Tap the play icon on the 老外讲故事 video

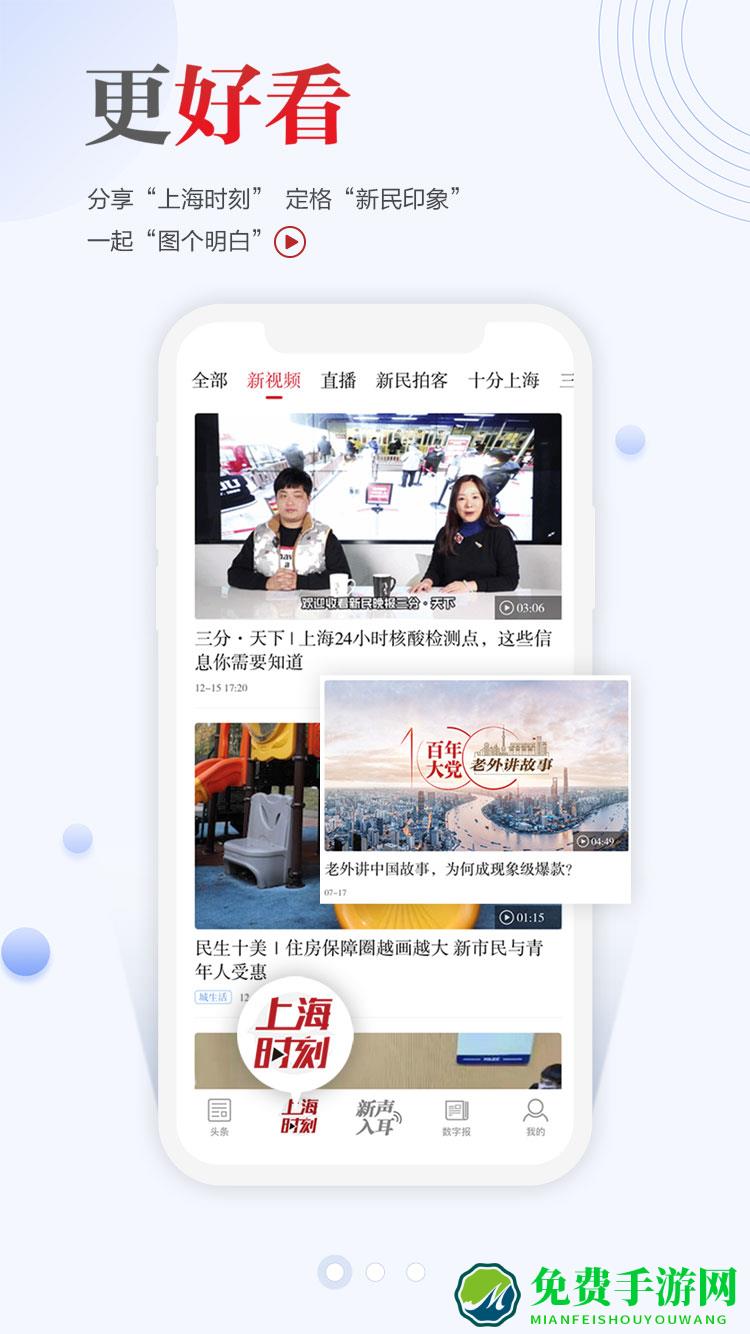(583, 841)
